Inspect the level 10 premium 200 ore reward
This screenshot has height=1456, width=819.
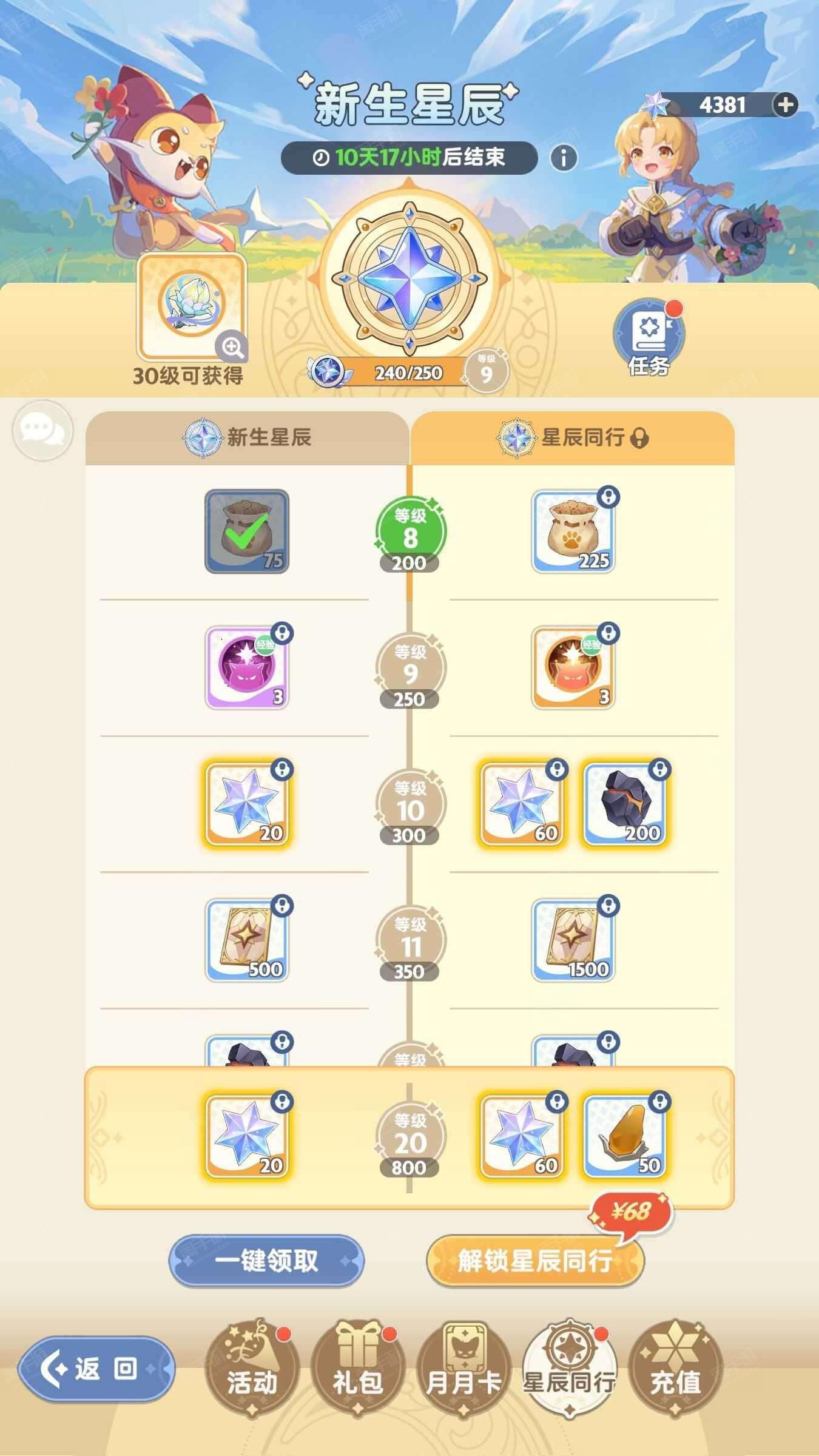click(625, 804)
